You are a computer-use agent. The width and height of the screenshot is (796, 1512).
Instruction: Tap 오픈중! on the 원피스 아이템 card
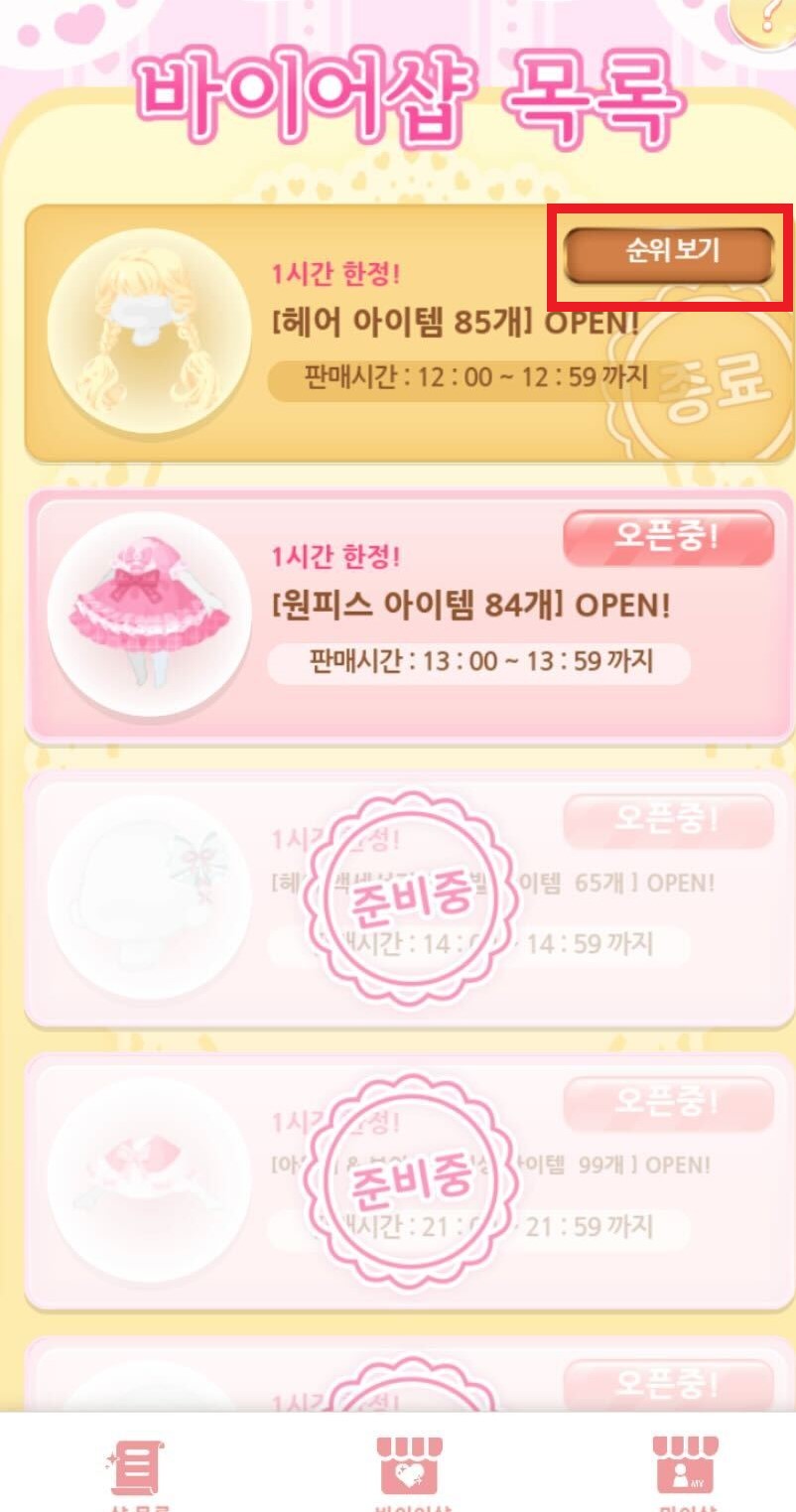(668, 539)
